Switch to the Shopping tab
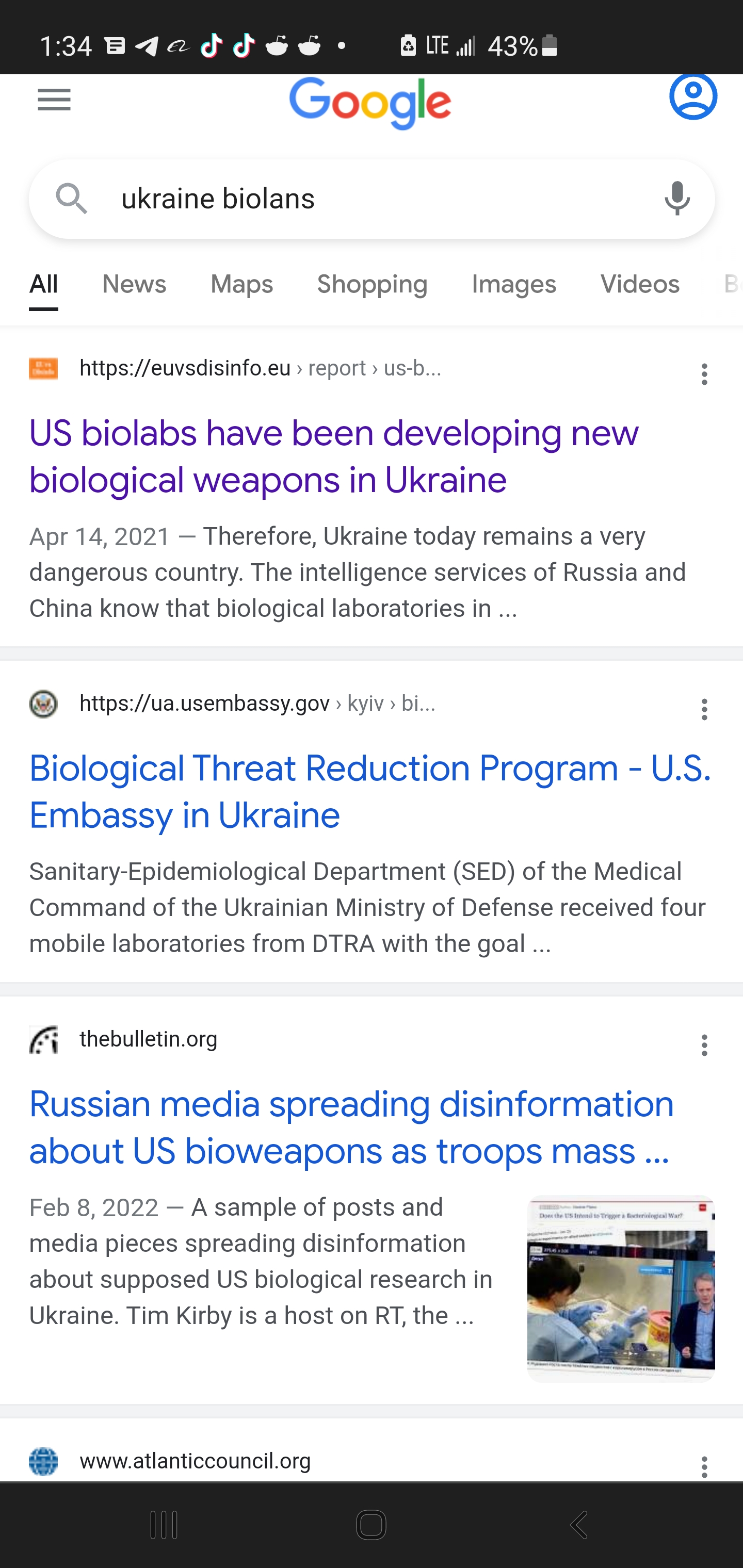743x1568 pixels. (372, 284)
